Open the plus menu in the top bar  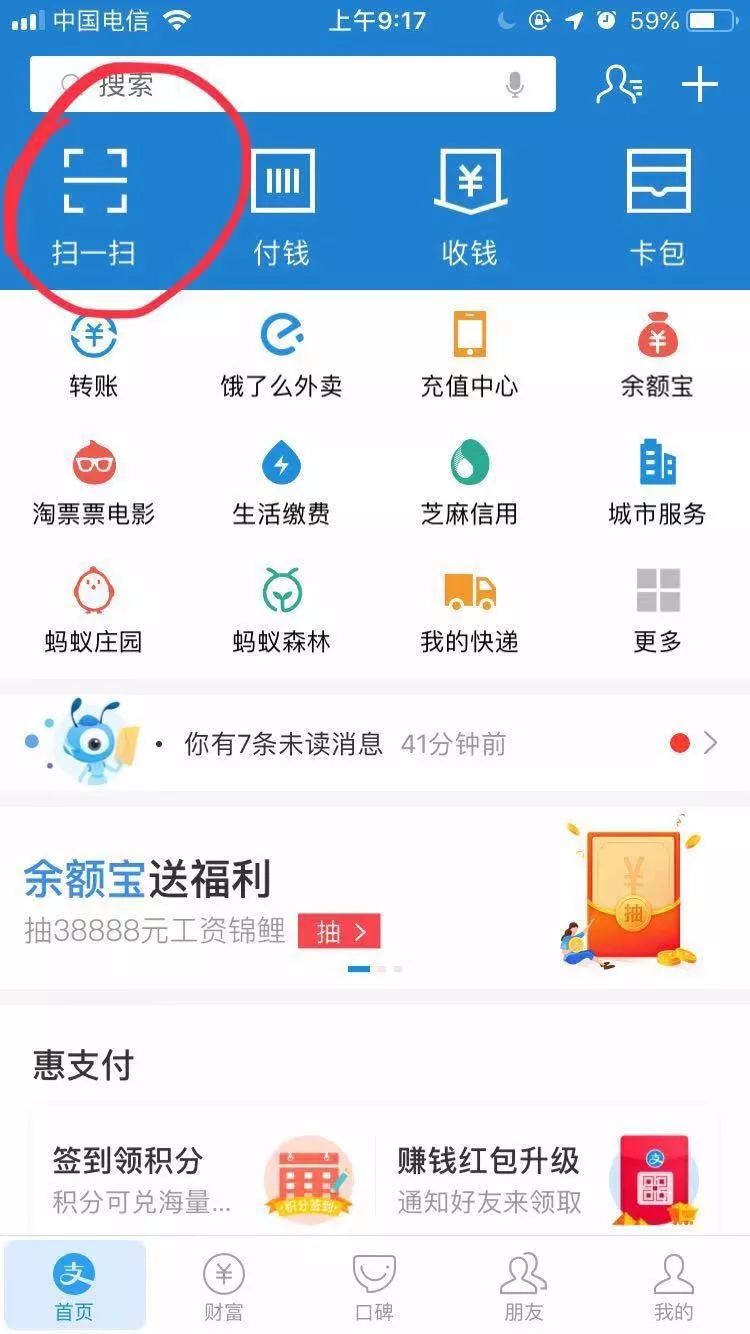[x=700, y=85]
